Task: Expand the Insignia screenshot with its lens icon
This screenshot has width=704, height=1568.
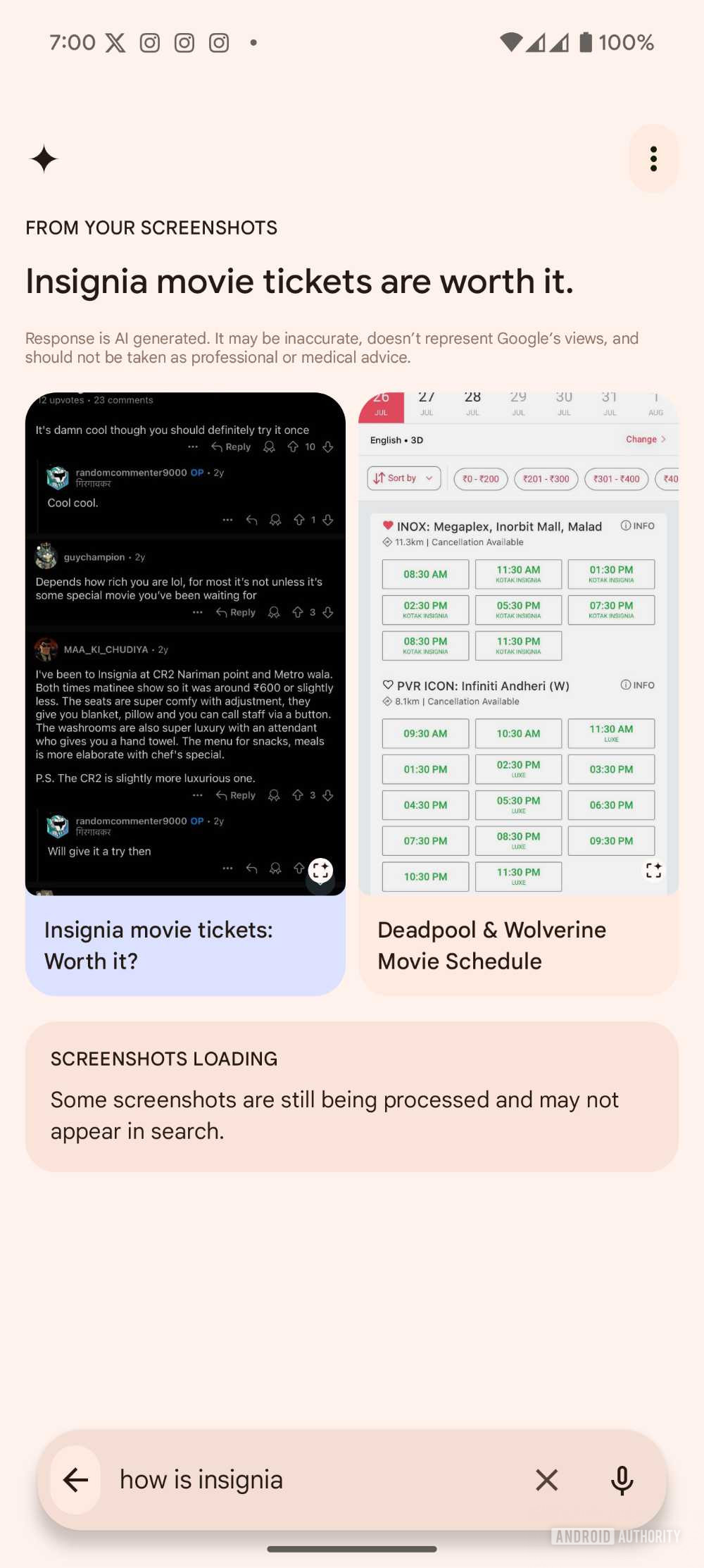Action: [320, 871]
